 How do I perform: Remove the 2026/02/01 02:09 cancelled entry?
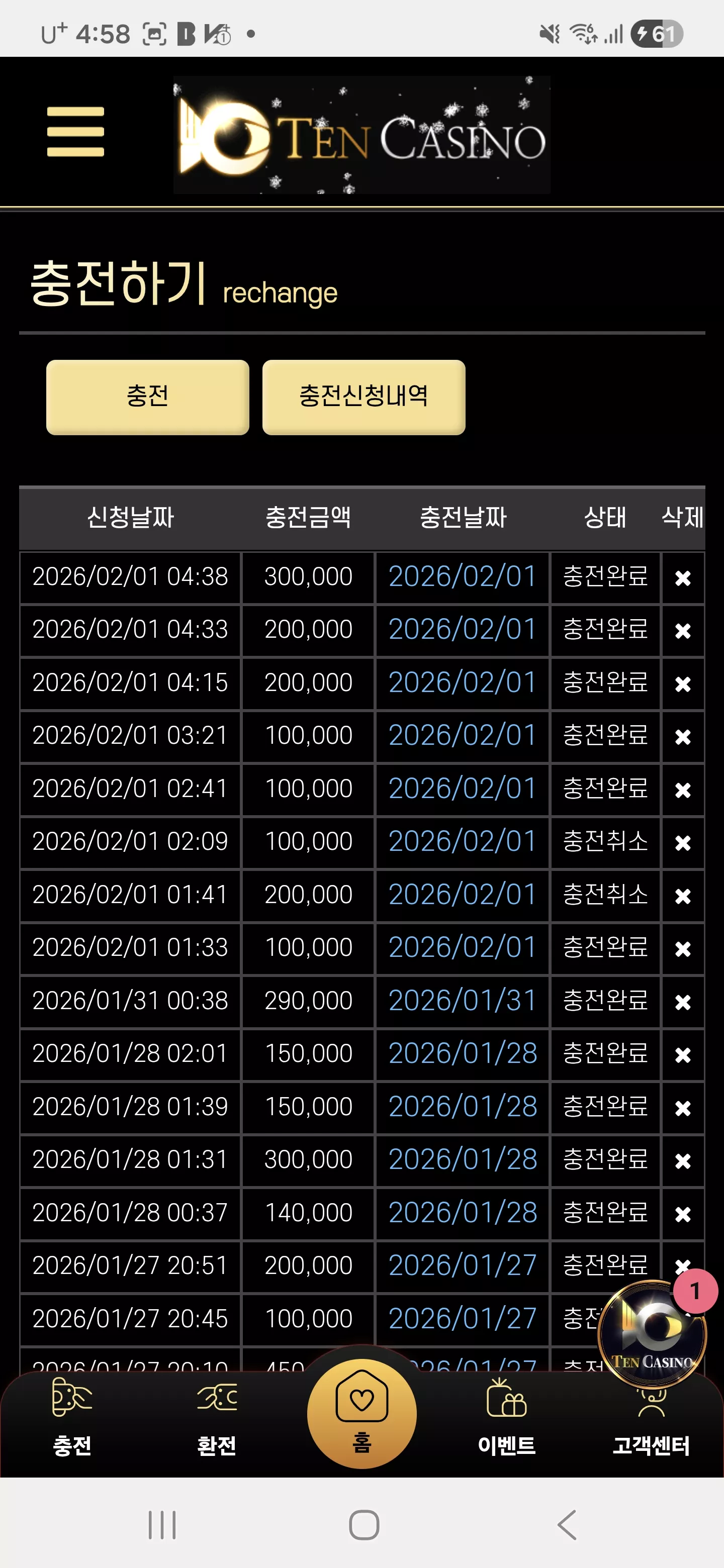683,842
